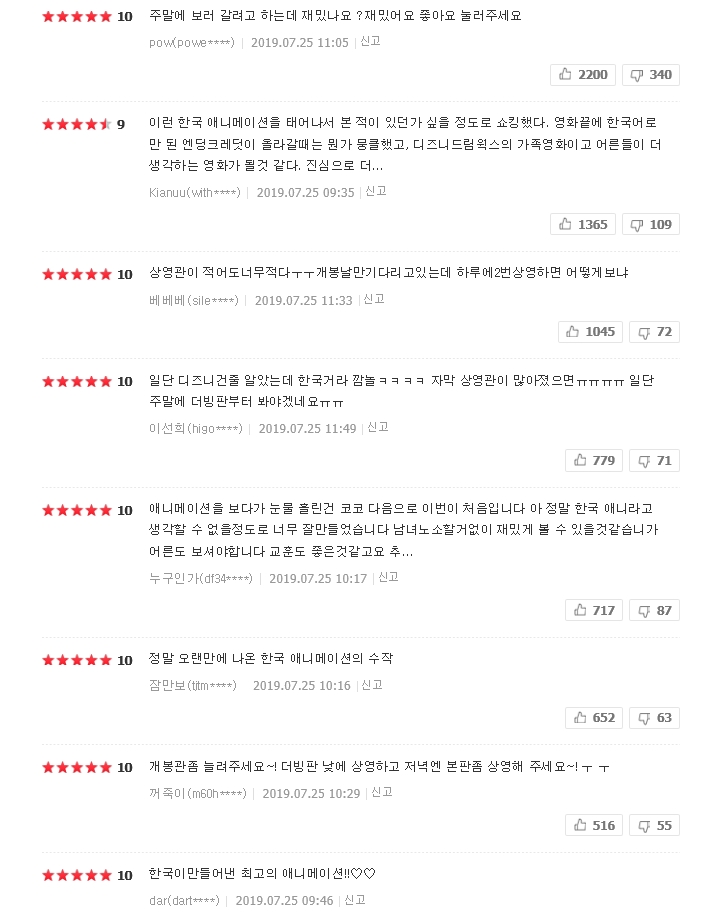Image resolution: width=723 pixels, height=918 pixels.
Task: Like the review by 이선희
Action: 593,460
